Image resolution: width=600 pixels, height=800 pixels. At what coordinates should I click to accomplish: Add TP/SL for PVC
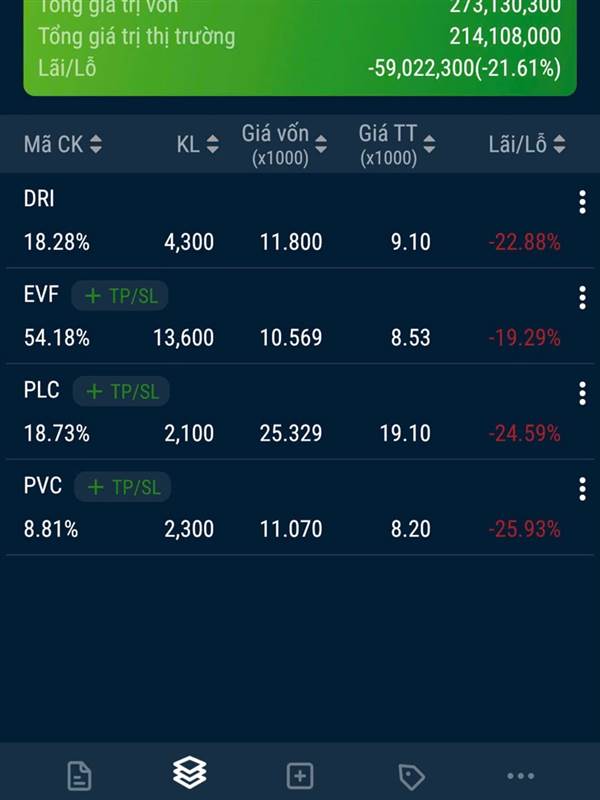[x=122, y=487]
